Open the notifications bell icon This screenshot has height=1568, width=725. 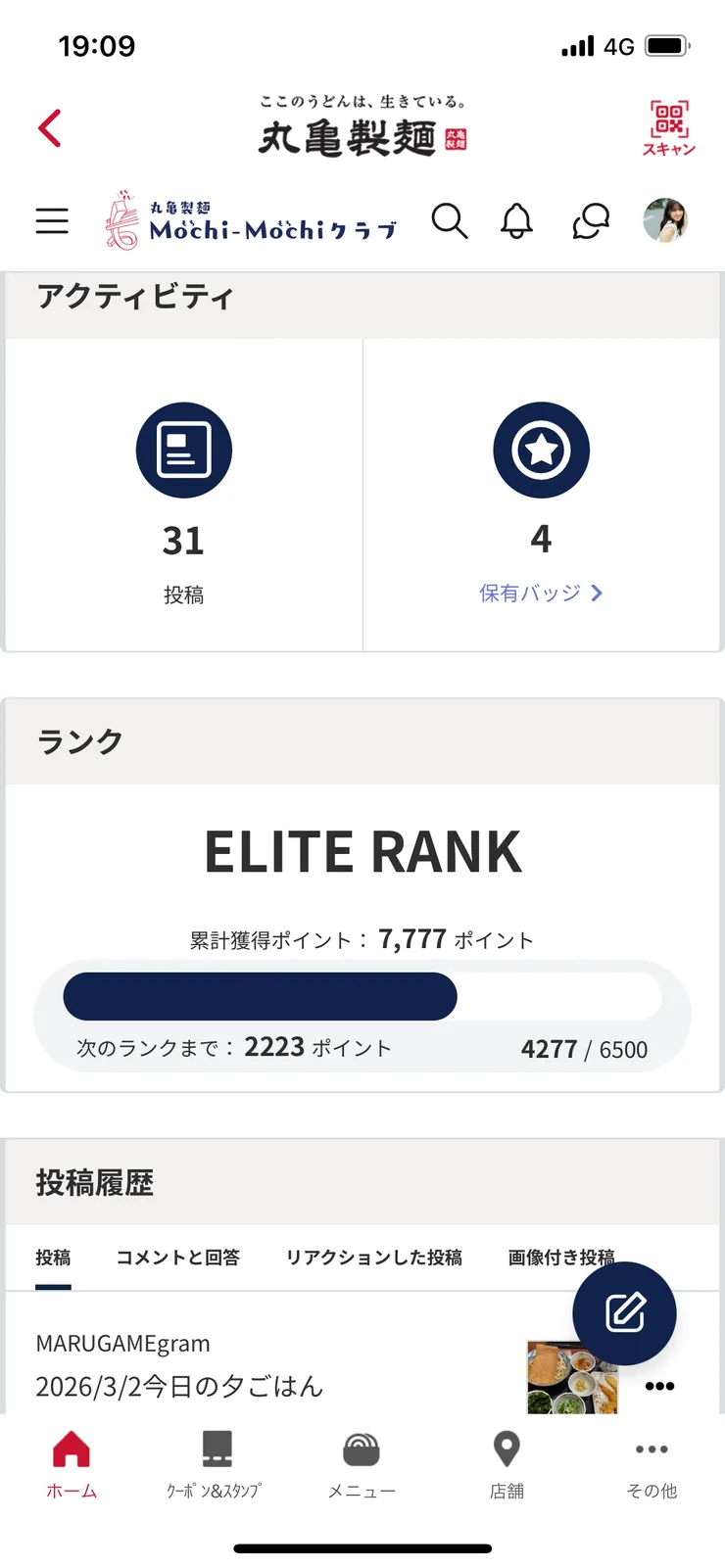[517, 221]
